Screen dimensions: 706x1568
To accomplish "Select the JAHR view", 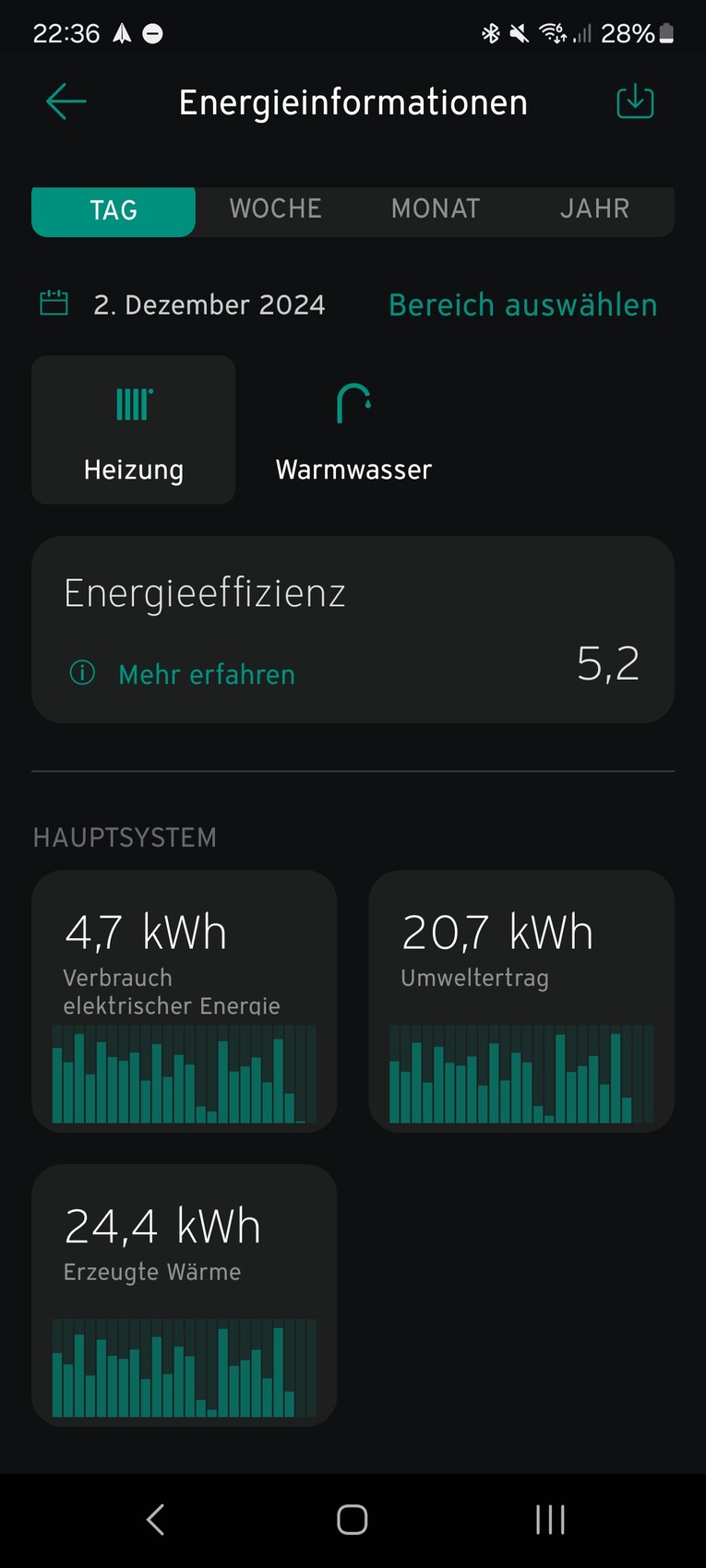I will coord(594,209).
